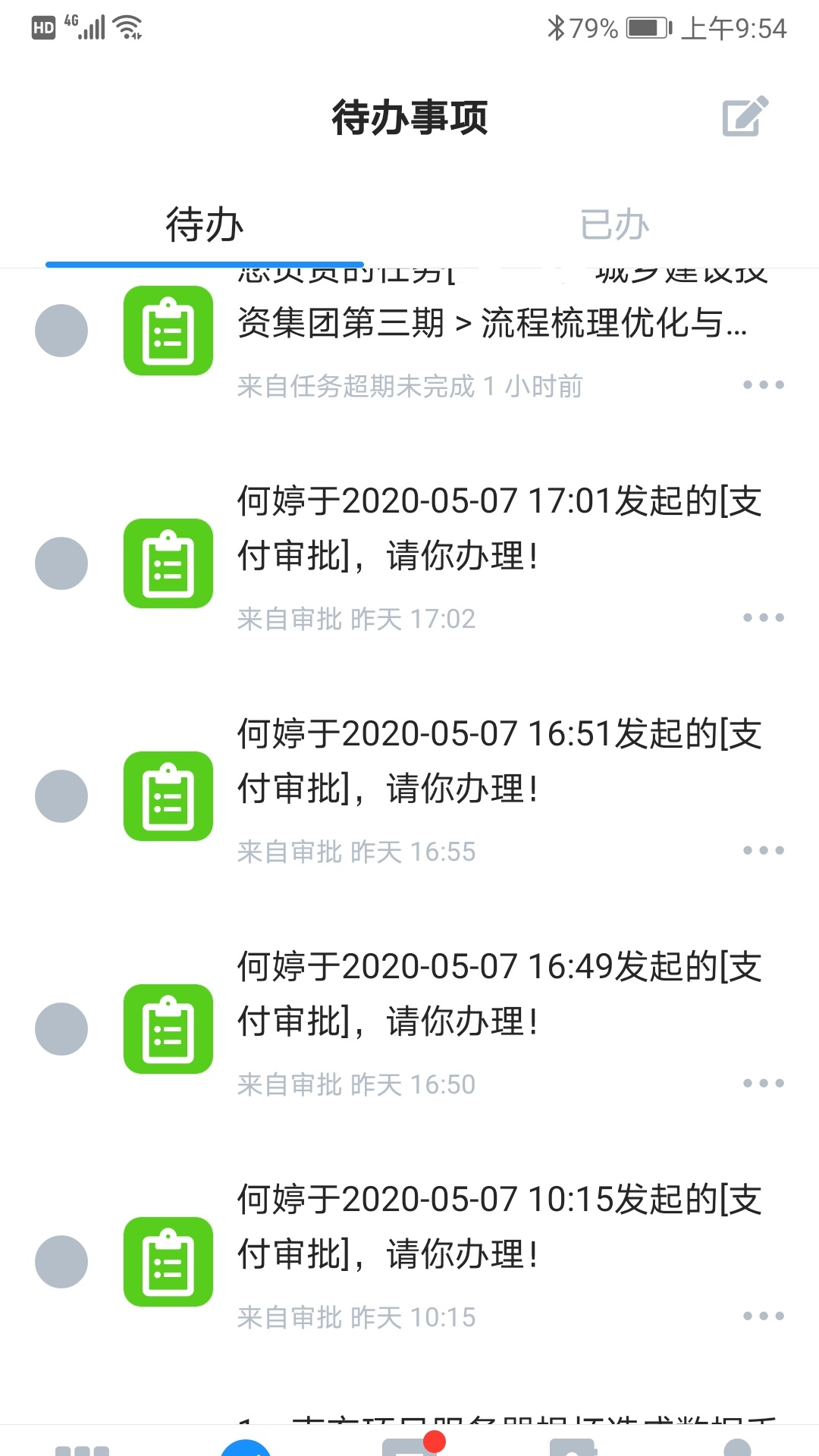The height and width of the screenshot is (1456, 819).
Task: Mark the 16:51 payment approval task complete
Action: pyautogui.click(x=62, y=795)
